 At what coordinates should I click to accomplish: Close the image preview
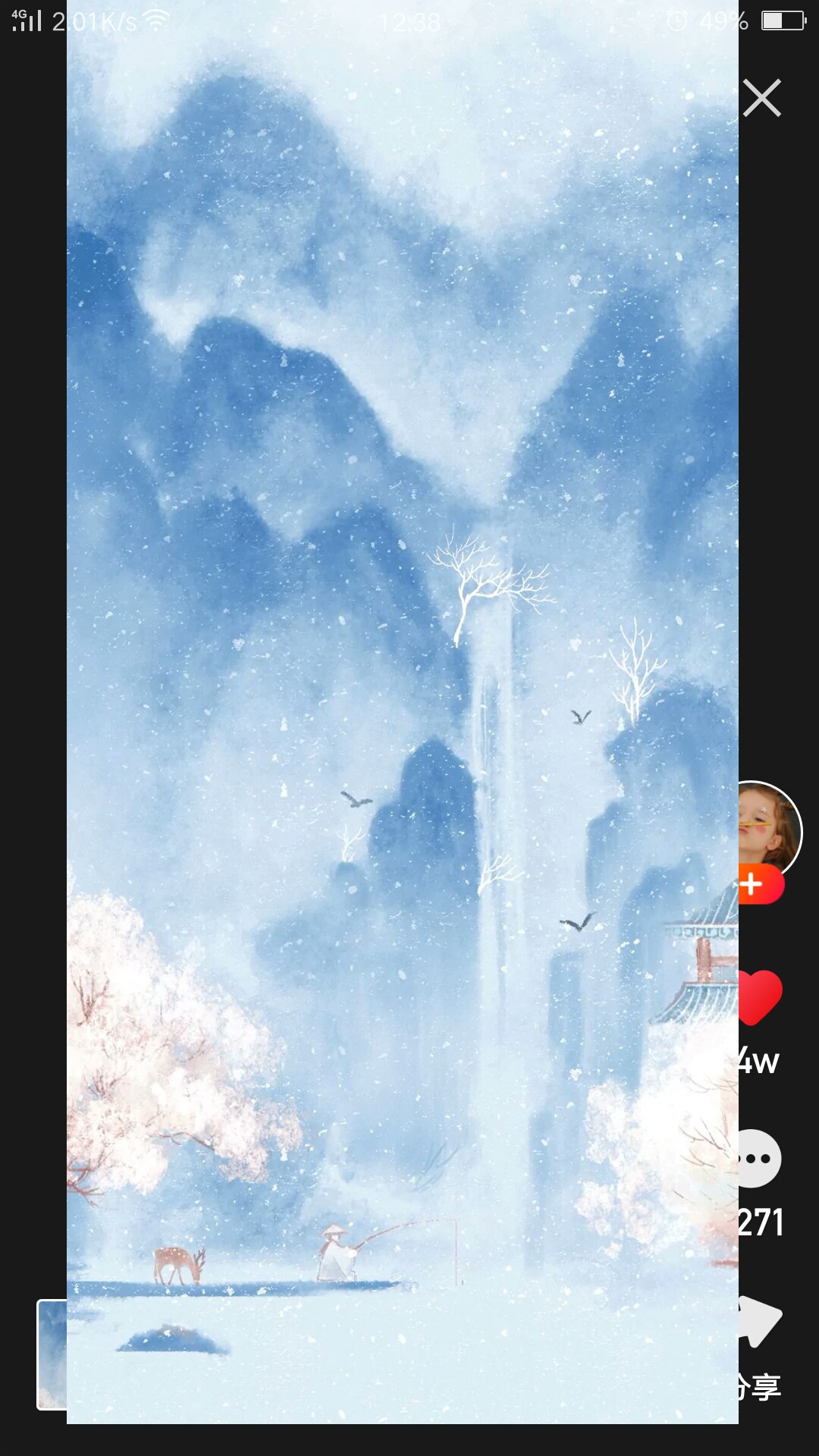pyautogui.click(x=761, y=98)
